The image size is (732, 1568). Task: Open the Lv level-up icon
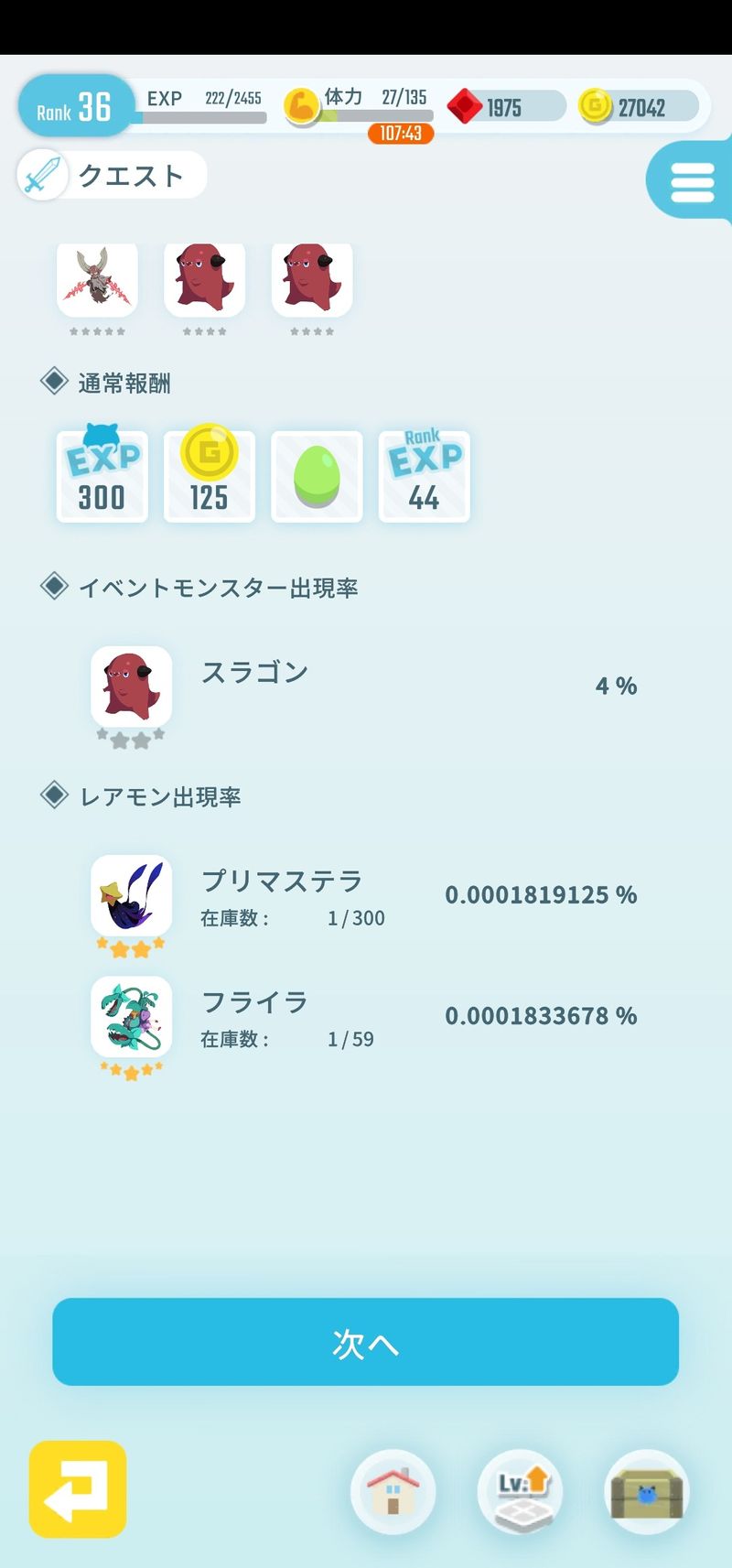tap(520, 1492)
